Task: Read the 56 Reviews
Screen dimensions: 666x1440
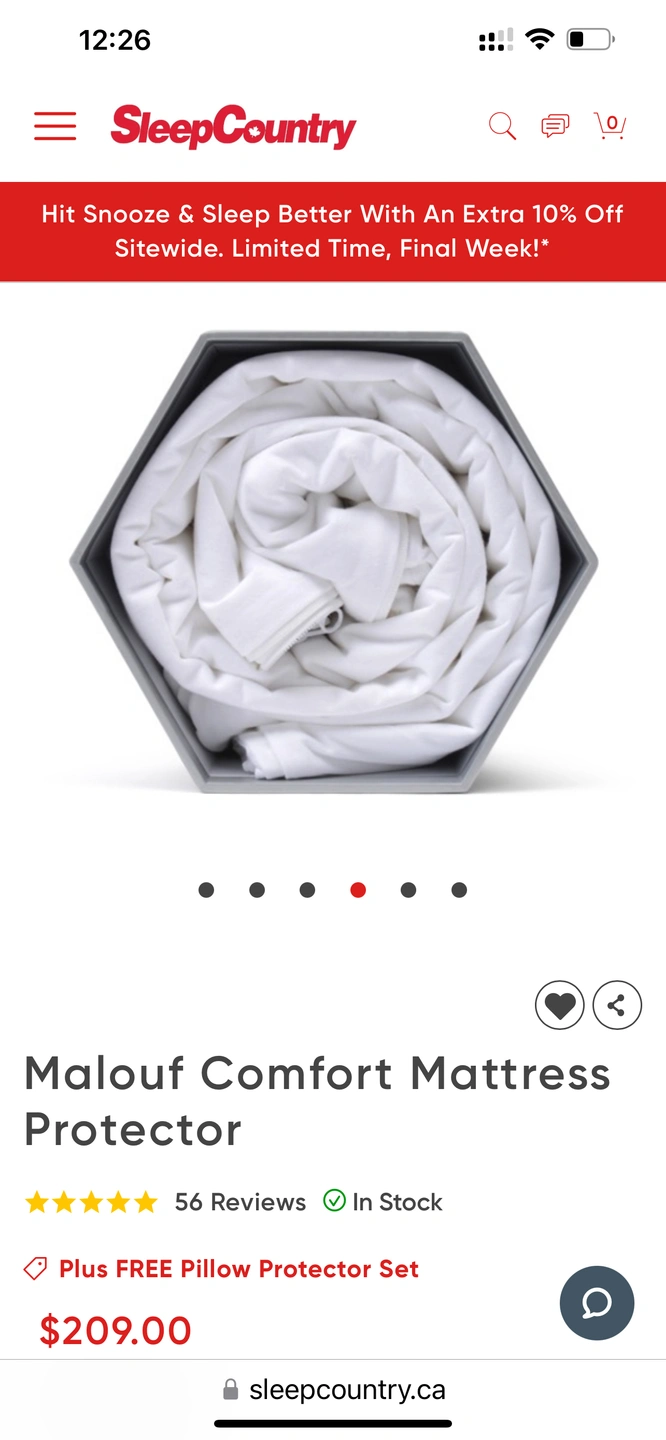Action: coord(240,1202)
